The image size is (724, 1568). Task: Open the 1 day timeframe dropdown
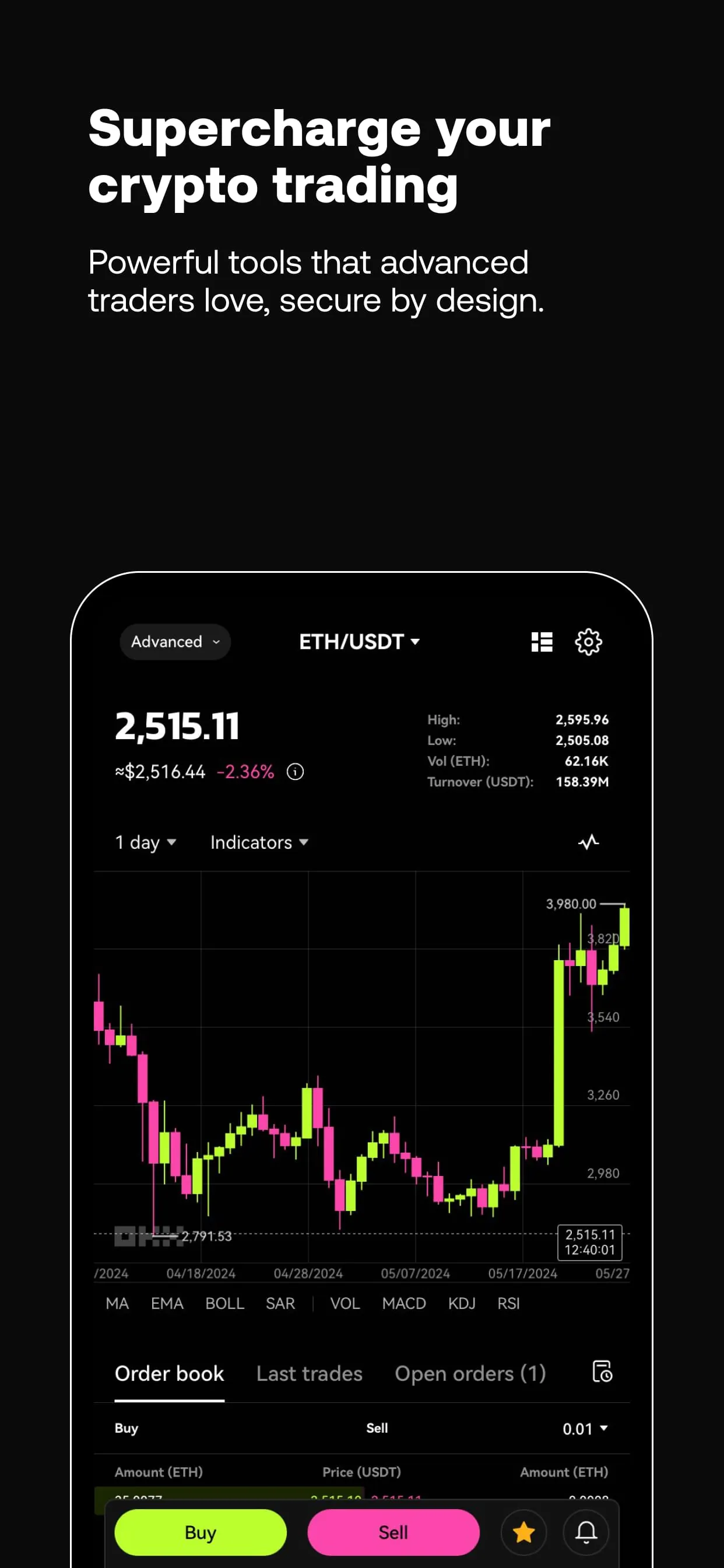pos(146,842)
